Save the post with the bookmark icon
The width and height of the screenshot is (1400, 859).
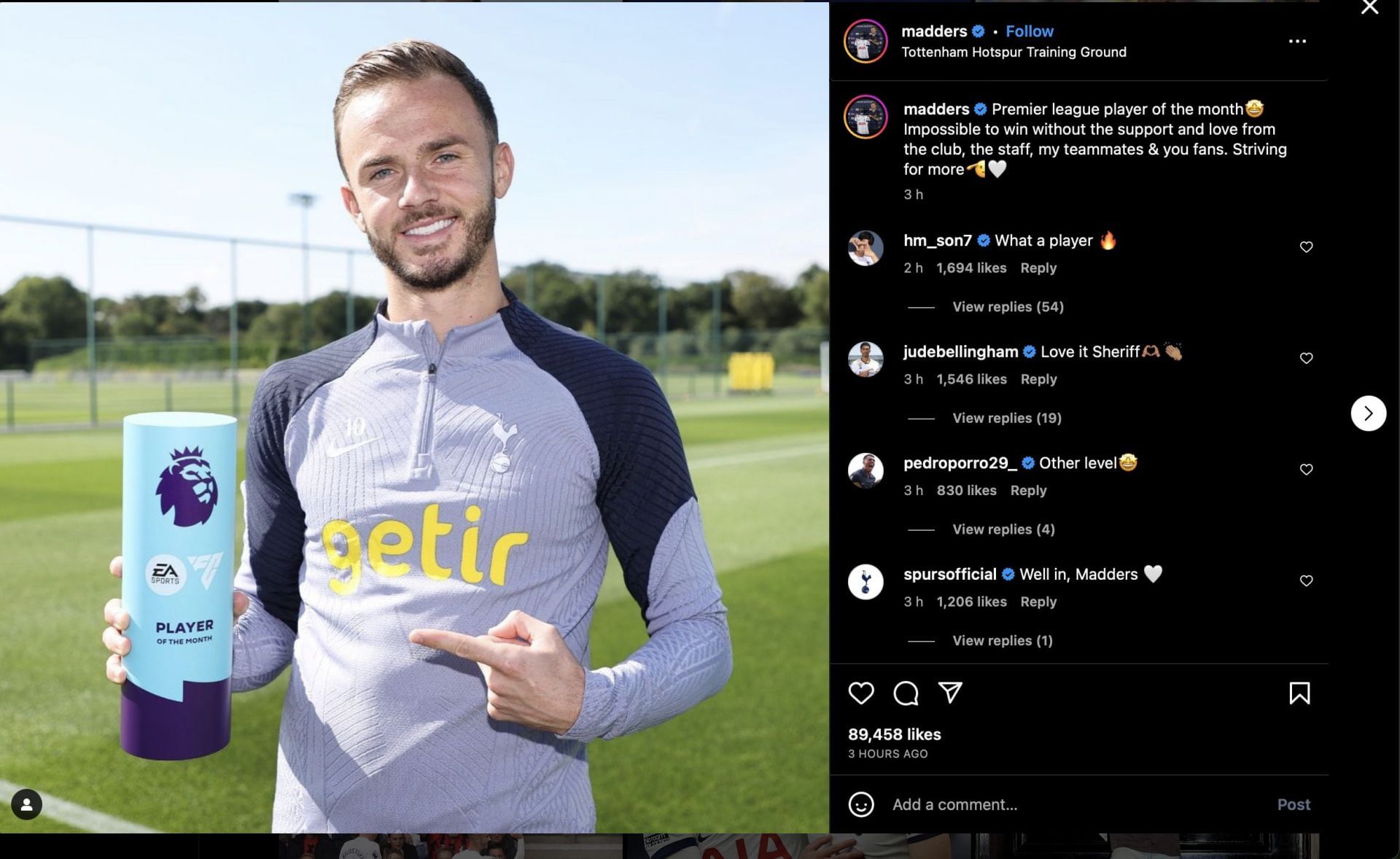coord(1299,693)
